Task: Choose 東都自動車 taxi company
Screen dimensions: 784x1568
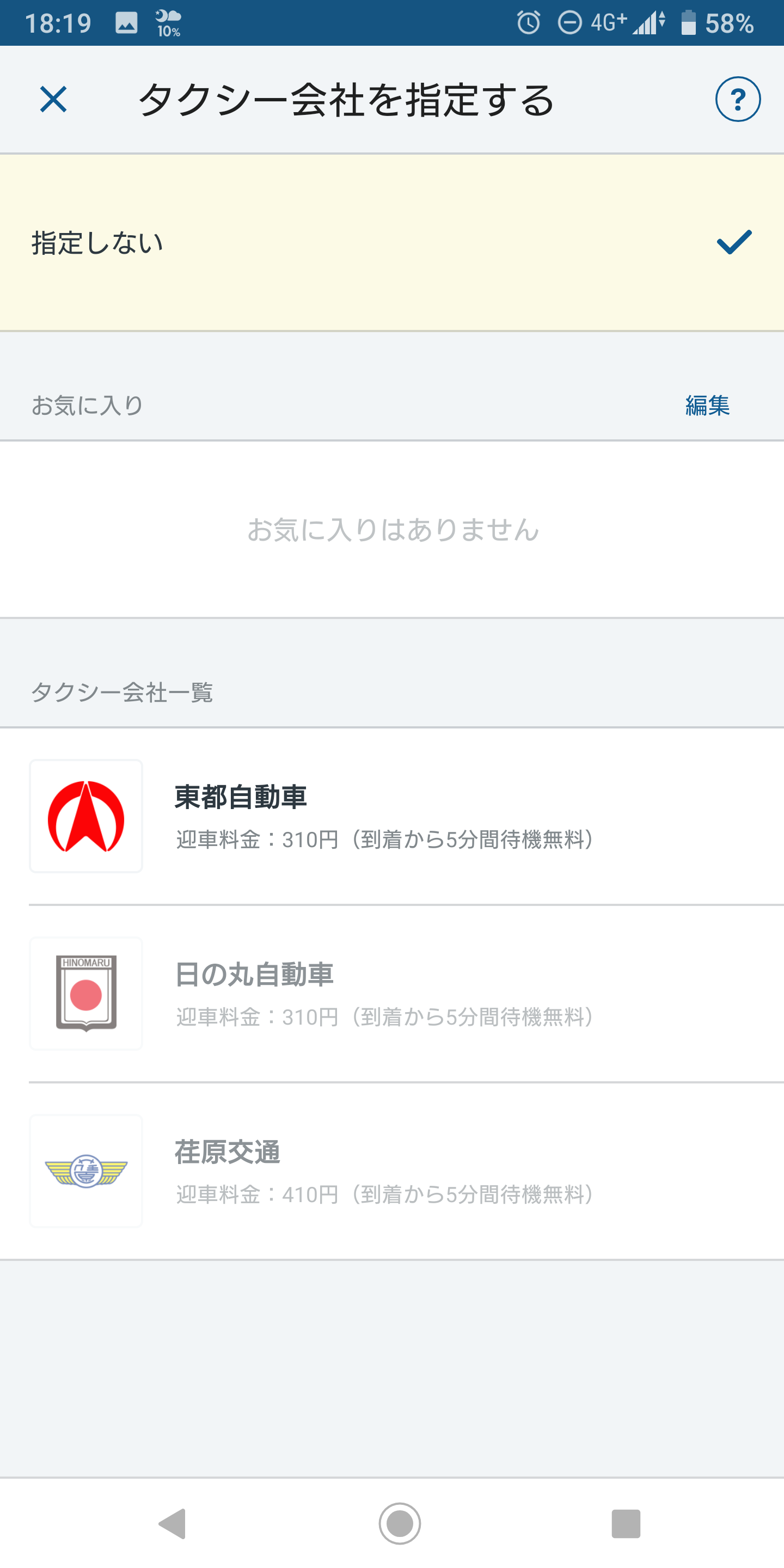Action: tap(392, 816)
